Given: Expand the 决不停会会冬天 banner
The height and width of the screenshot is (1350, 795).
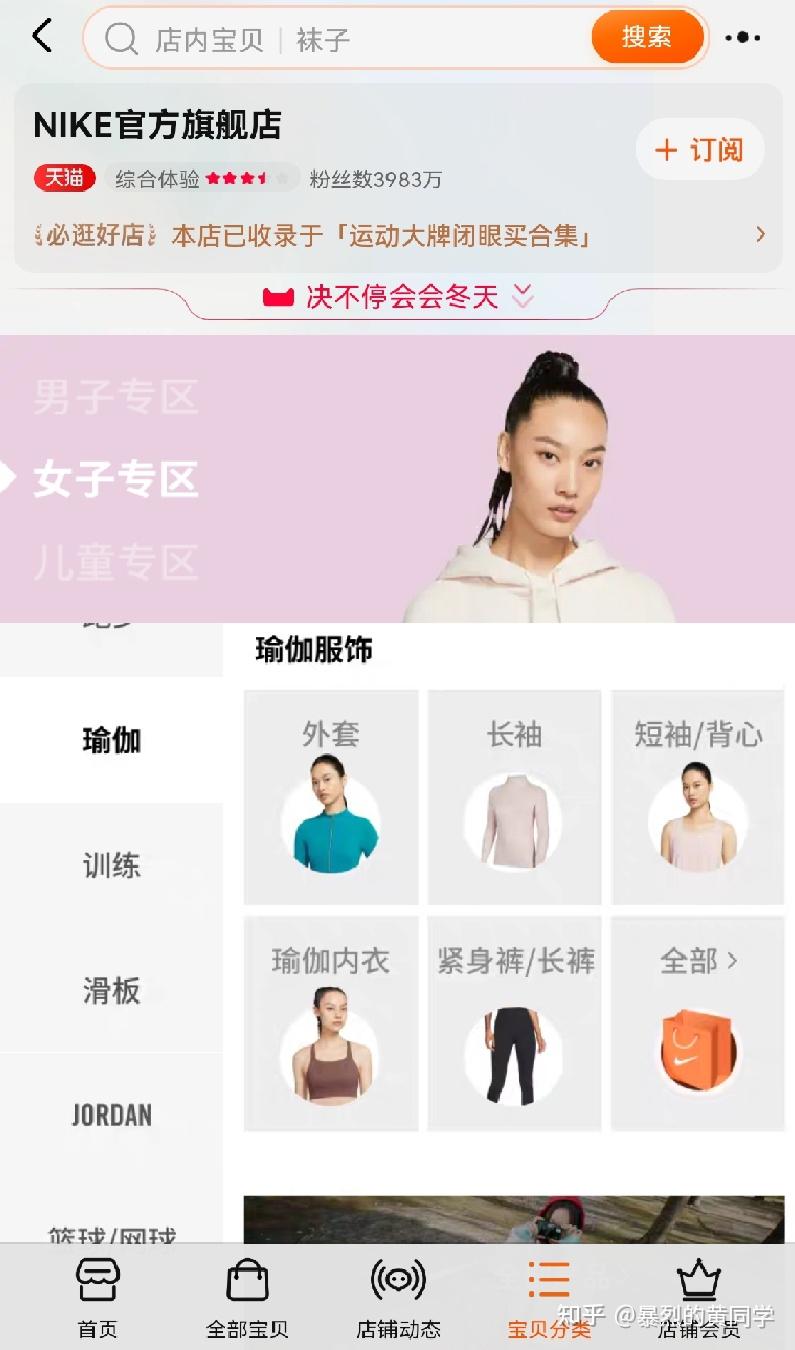Looking at the screenshot, I should tap(400, 297).
